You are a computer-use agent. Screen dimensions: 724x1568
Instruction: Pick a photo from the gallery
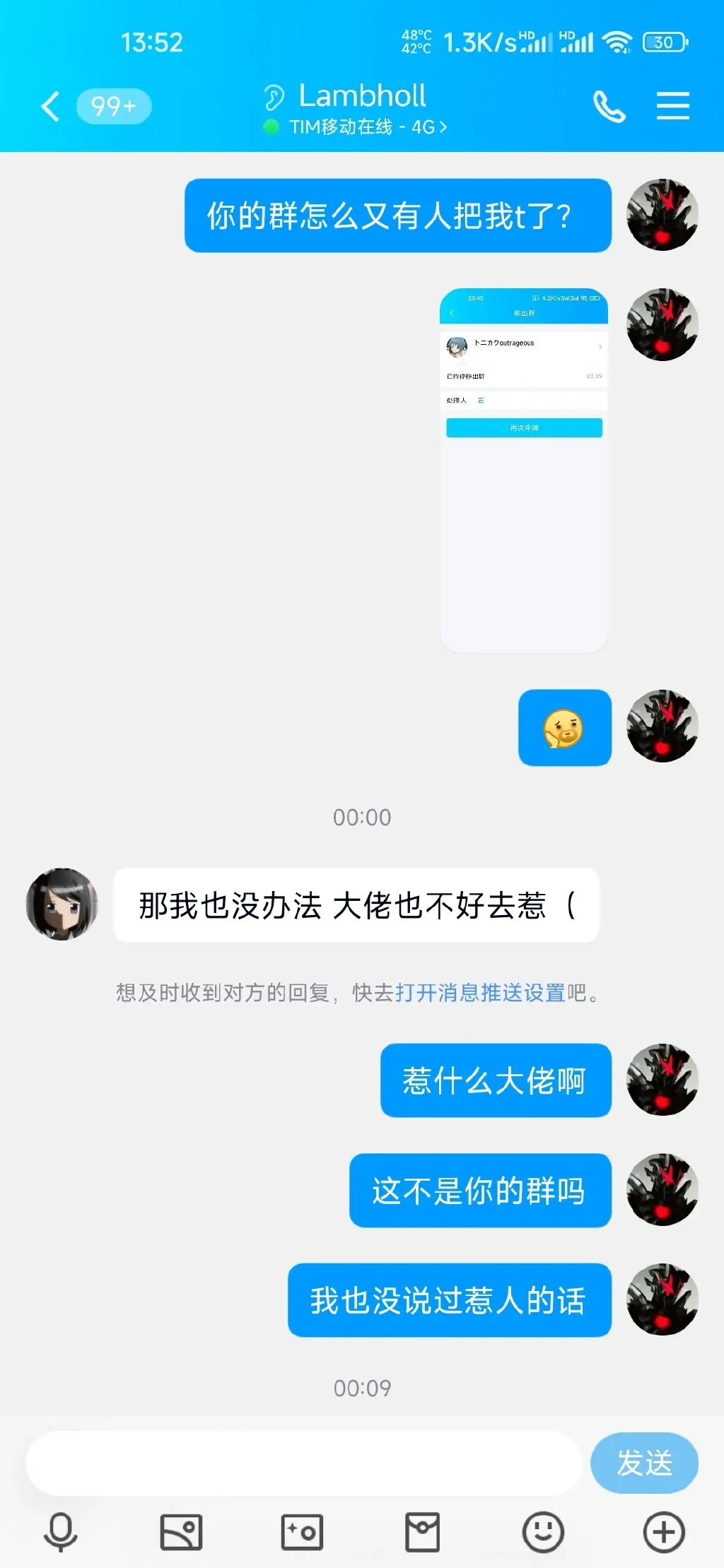(x=181, y=1532)
